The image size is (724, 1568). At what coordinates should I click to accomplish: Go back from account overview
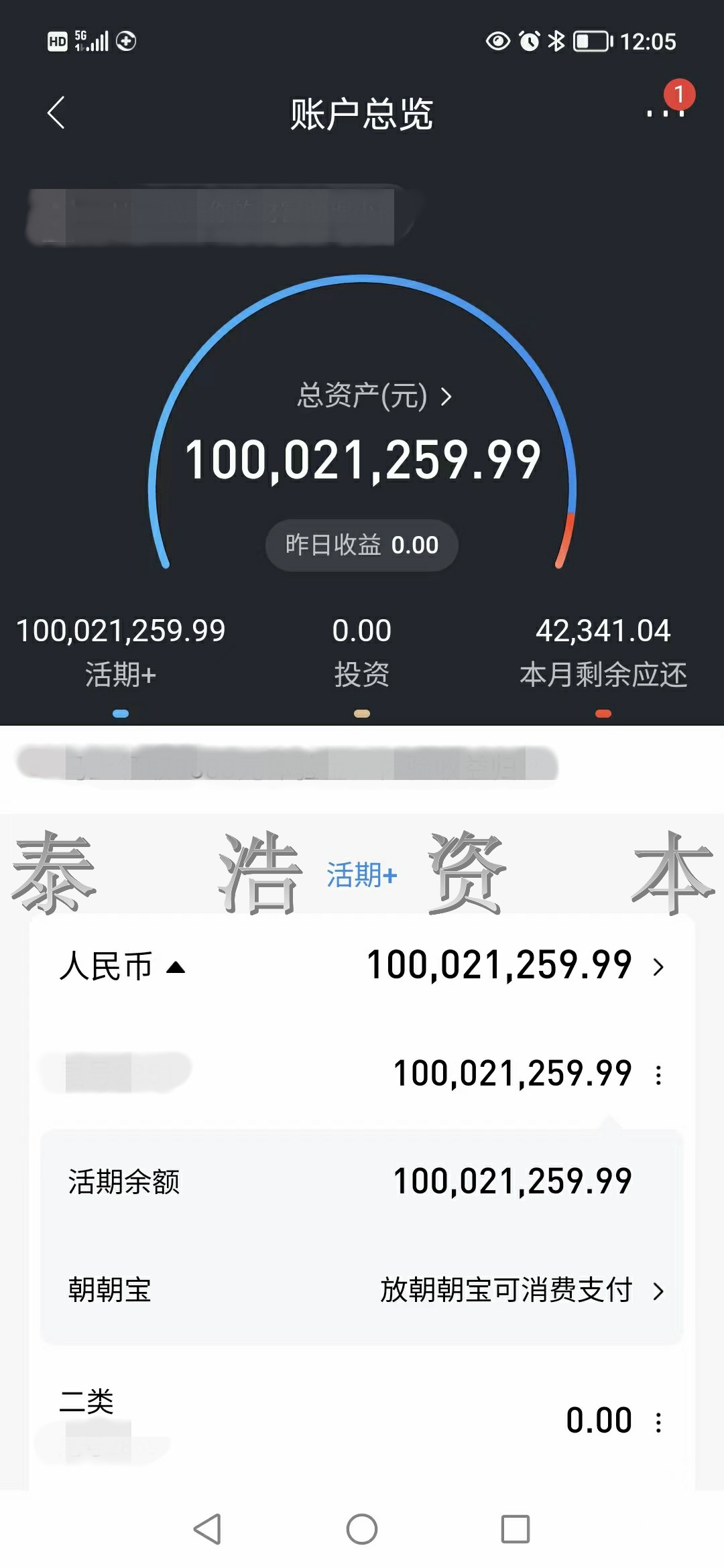[56, 113]
